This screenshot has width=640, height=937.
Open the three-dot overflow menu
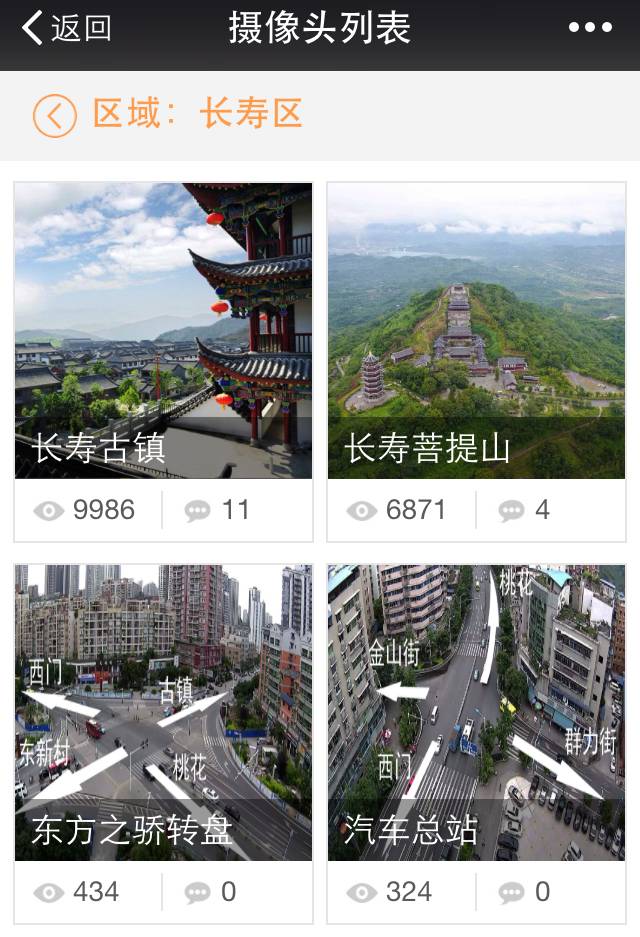[590, 28]
